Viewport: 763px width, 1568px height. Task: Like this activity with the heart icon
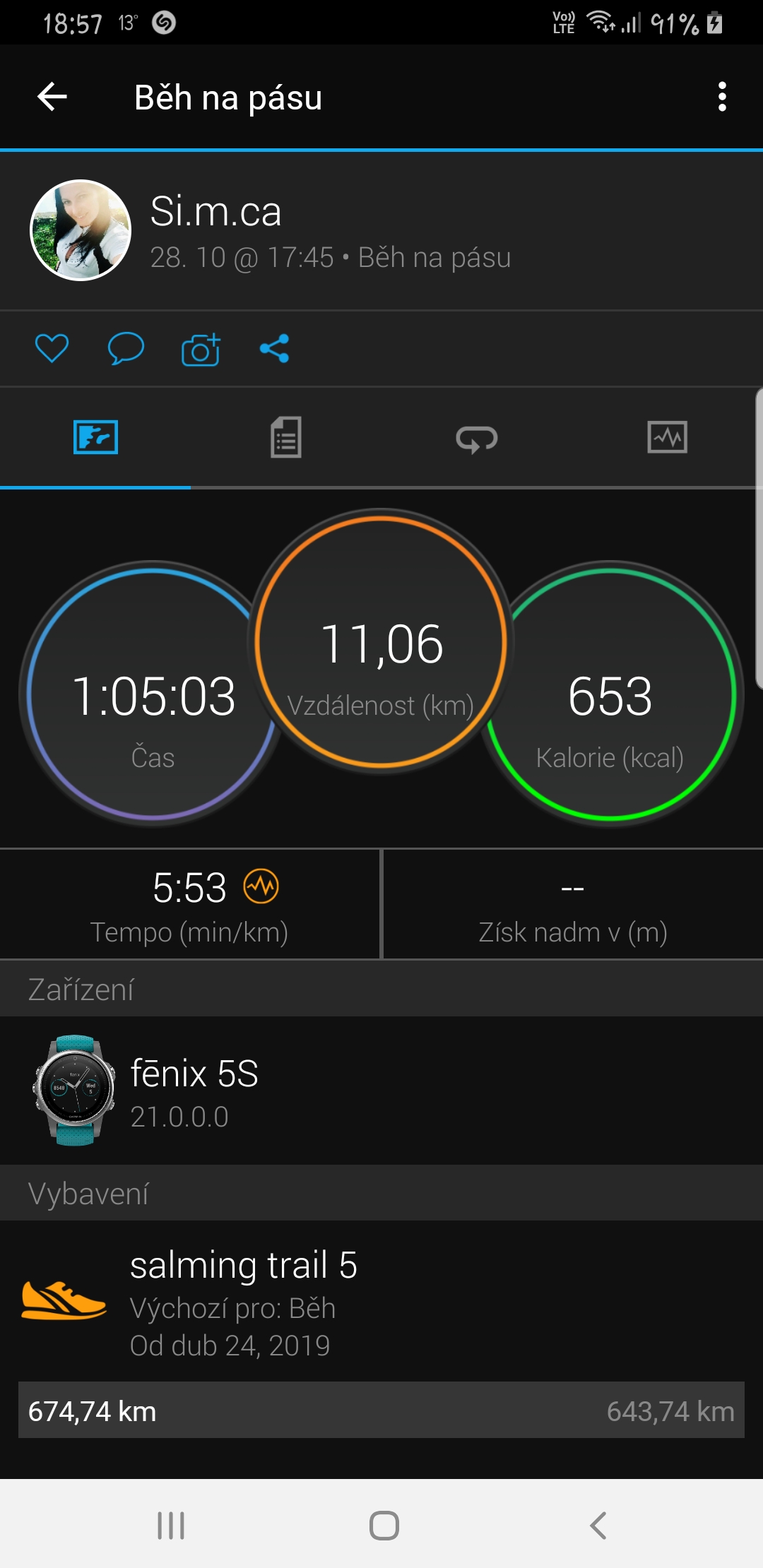pos(52,348)
